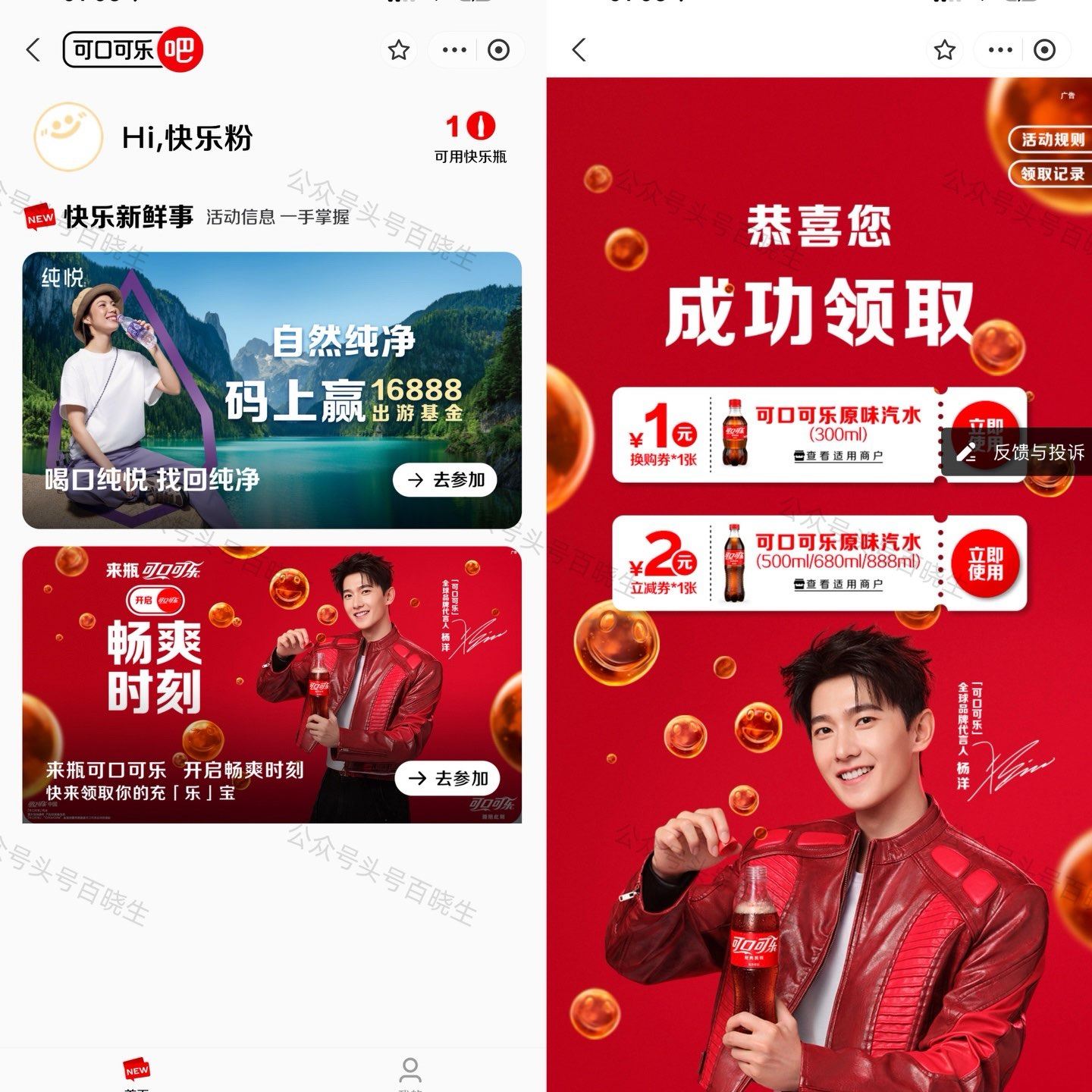Tap 查看适用商户 under the 300ml coupon
The image size is (1092, 1092).
coord(838,456)
